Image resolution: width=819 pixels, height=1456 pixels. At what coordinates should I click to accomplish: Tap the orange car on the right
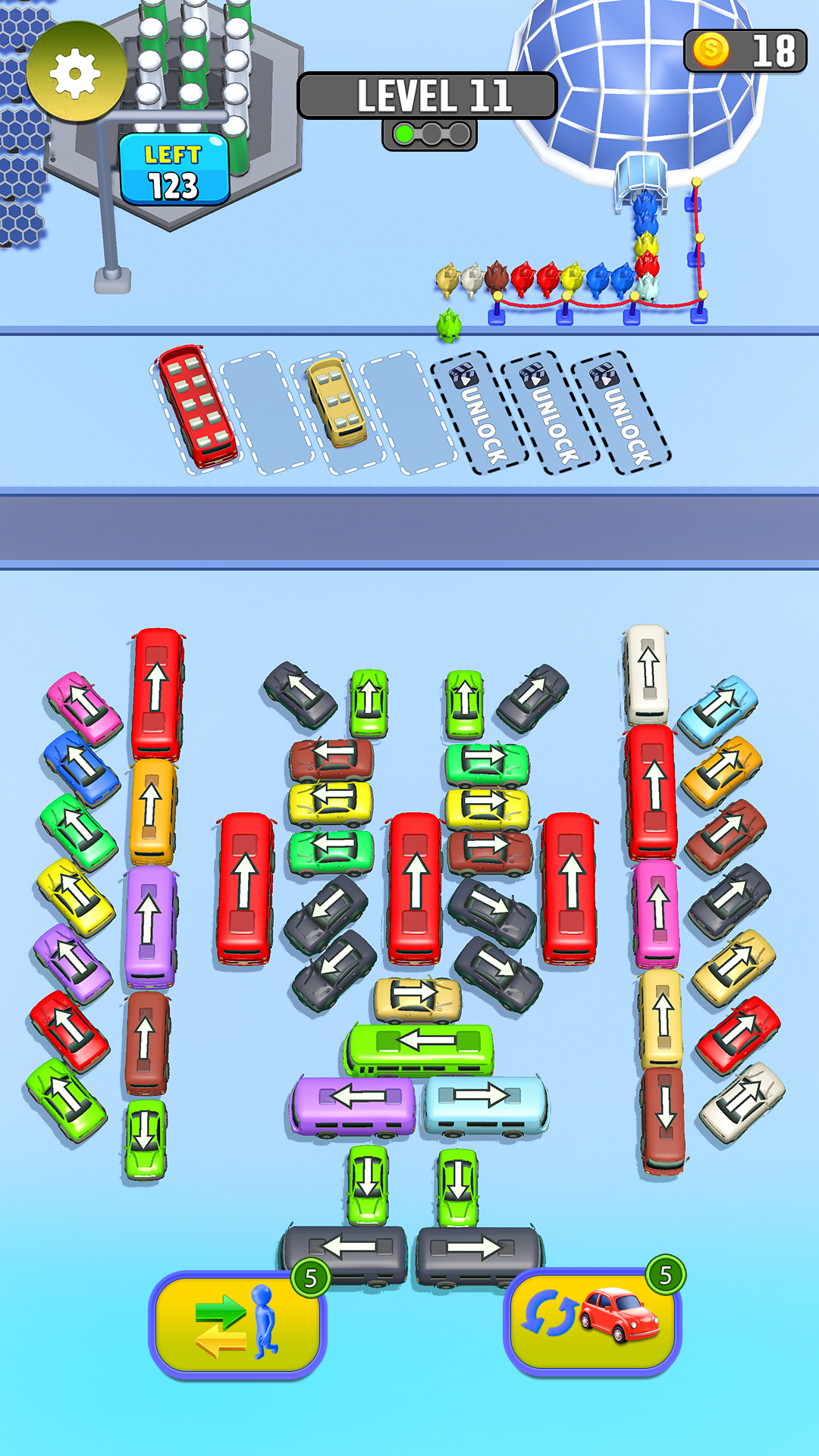pos(720,772)
